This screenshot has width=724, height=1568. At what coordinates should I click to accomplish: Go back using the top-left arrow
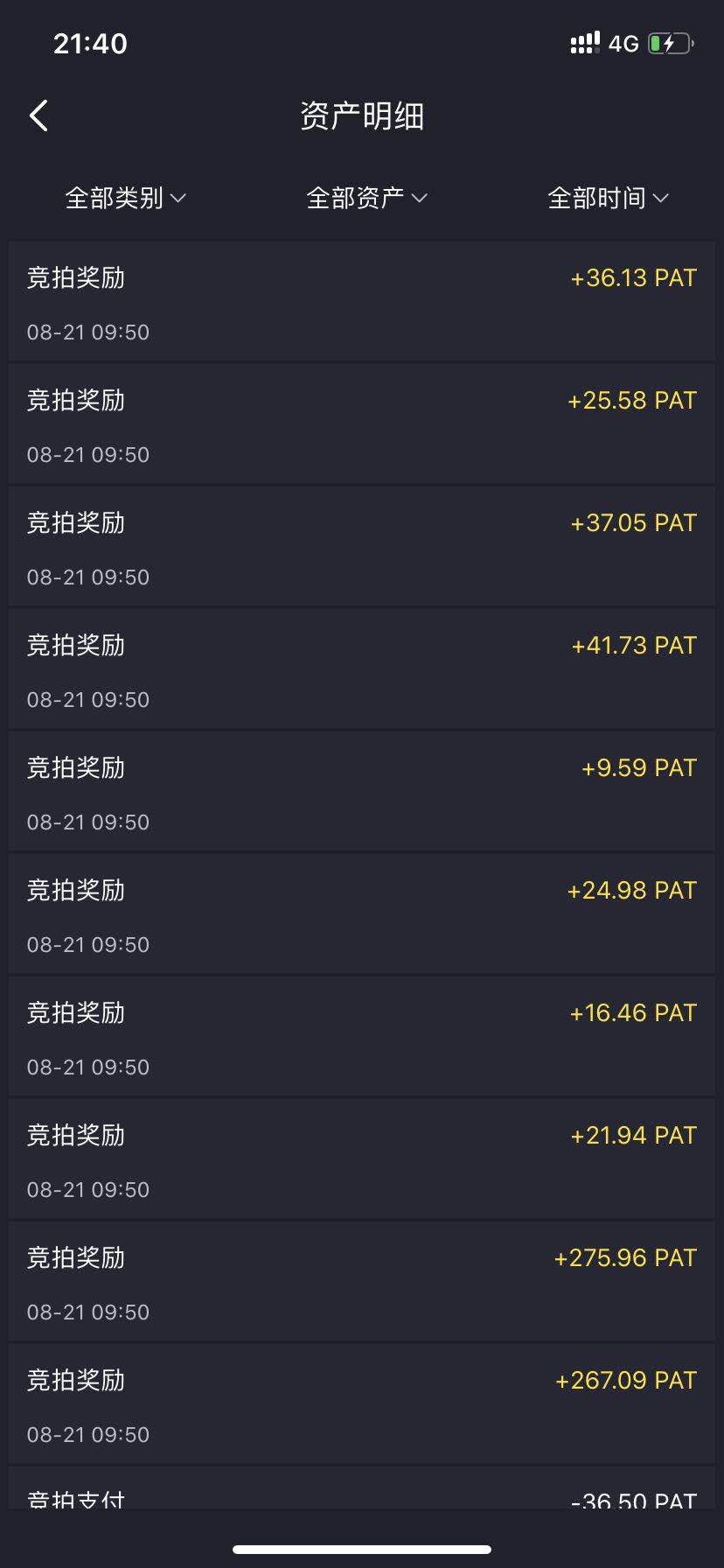pos(38,115)
